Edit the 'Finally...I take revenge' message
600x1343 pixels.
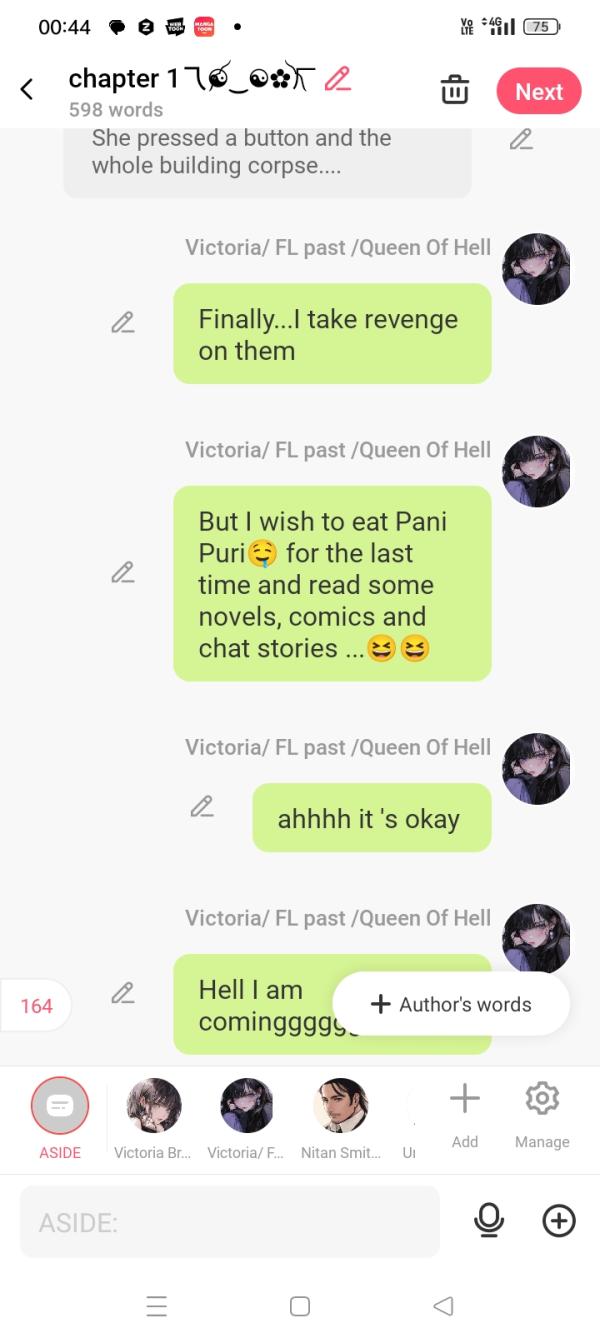tap(123, 323)
